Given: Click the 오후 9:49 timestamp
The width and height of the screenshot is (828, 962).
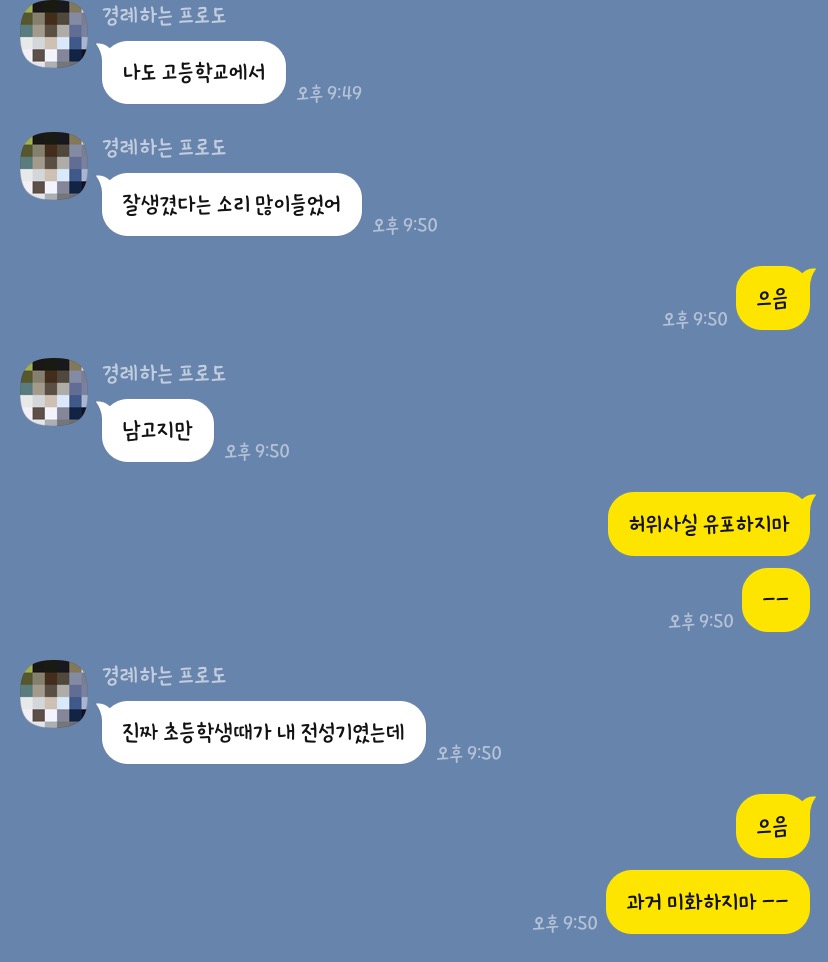Looking at the screenshot, I should click(x=328, y=92).
